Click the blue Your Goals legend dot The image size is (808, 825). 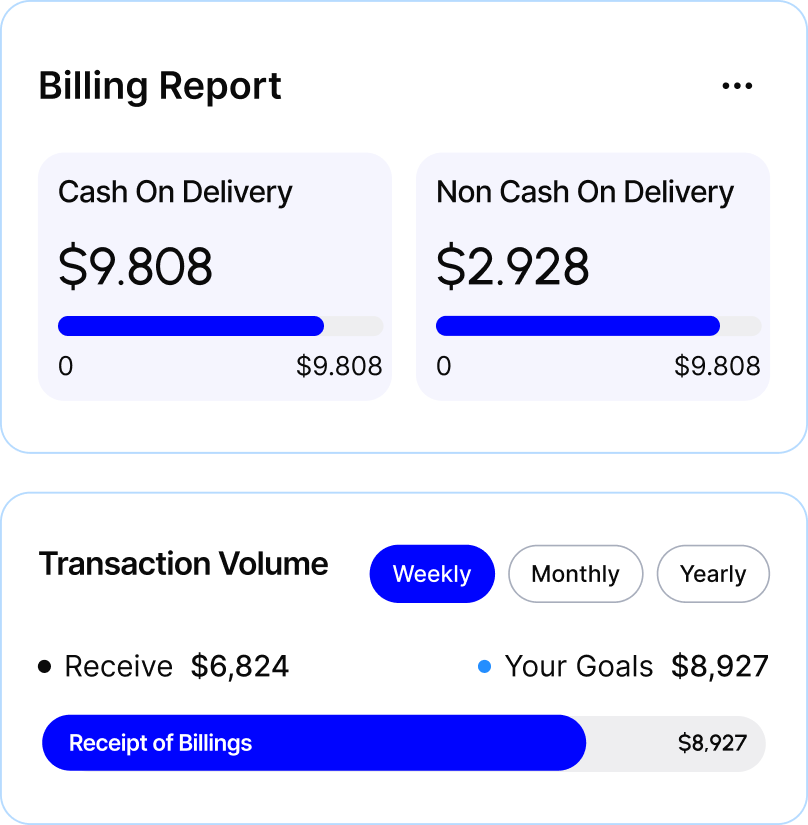tap(486, 663)
